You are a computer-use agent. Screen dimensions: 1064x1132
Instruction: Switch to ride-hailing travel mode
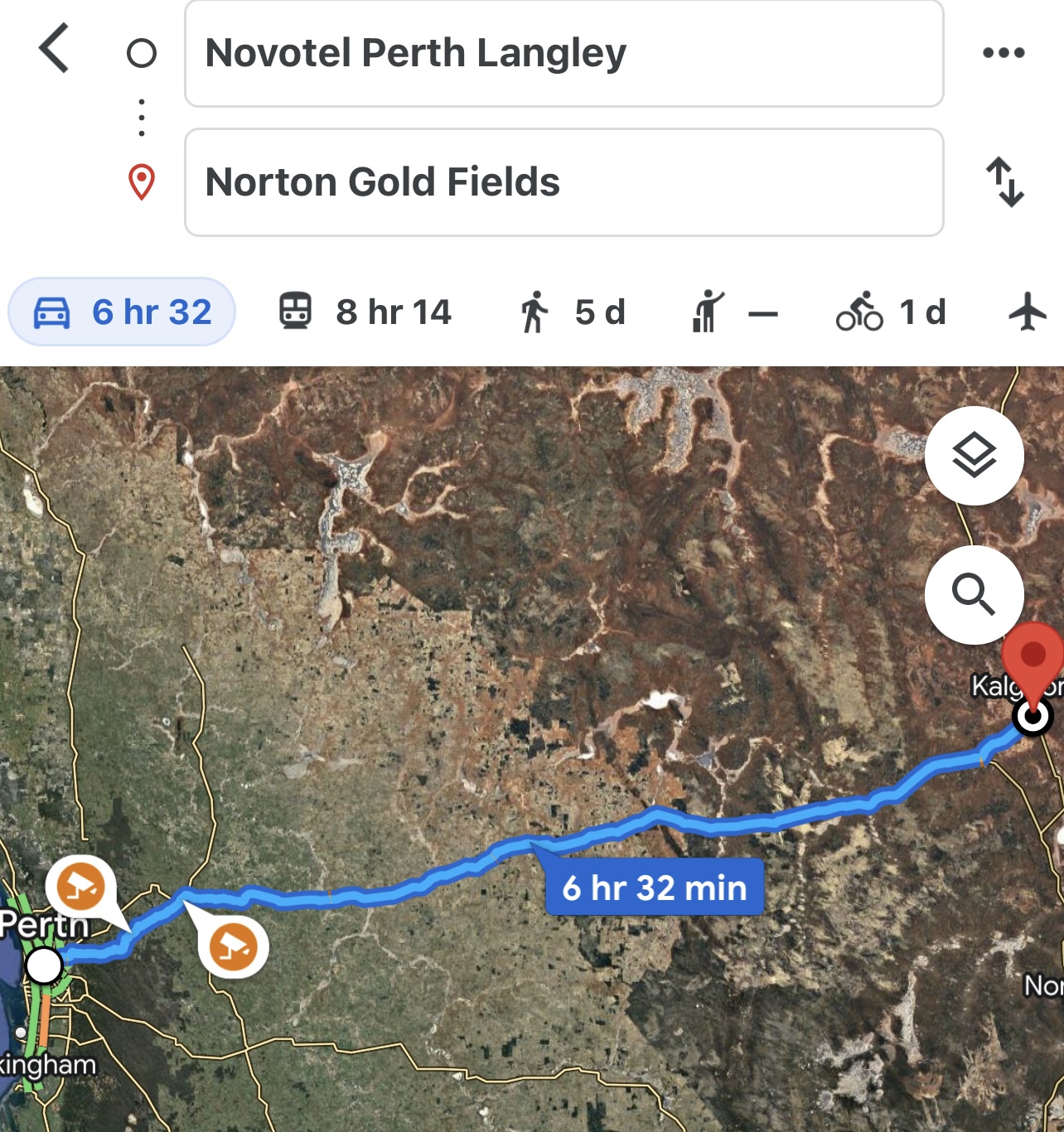coord(734,312)
